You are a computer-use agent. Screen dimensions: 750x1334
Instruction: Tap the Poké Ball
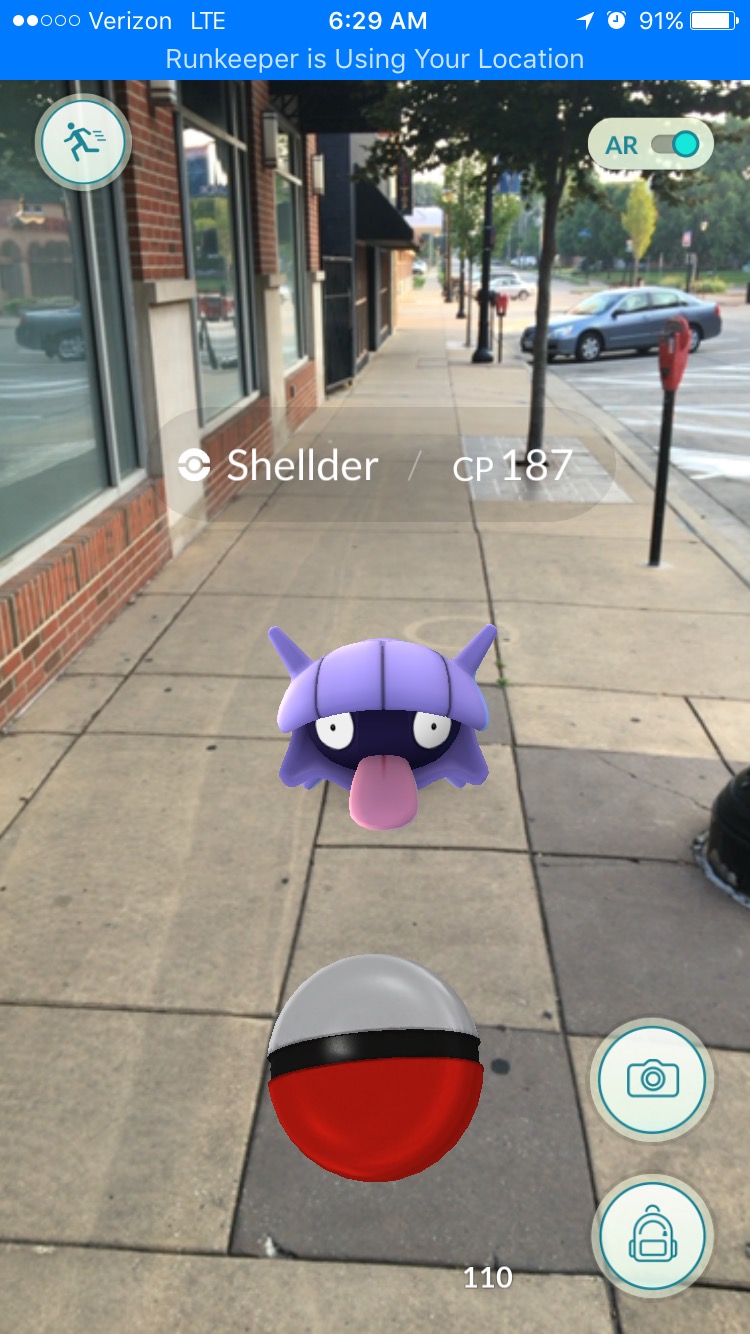click(375, 1068)
